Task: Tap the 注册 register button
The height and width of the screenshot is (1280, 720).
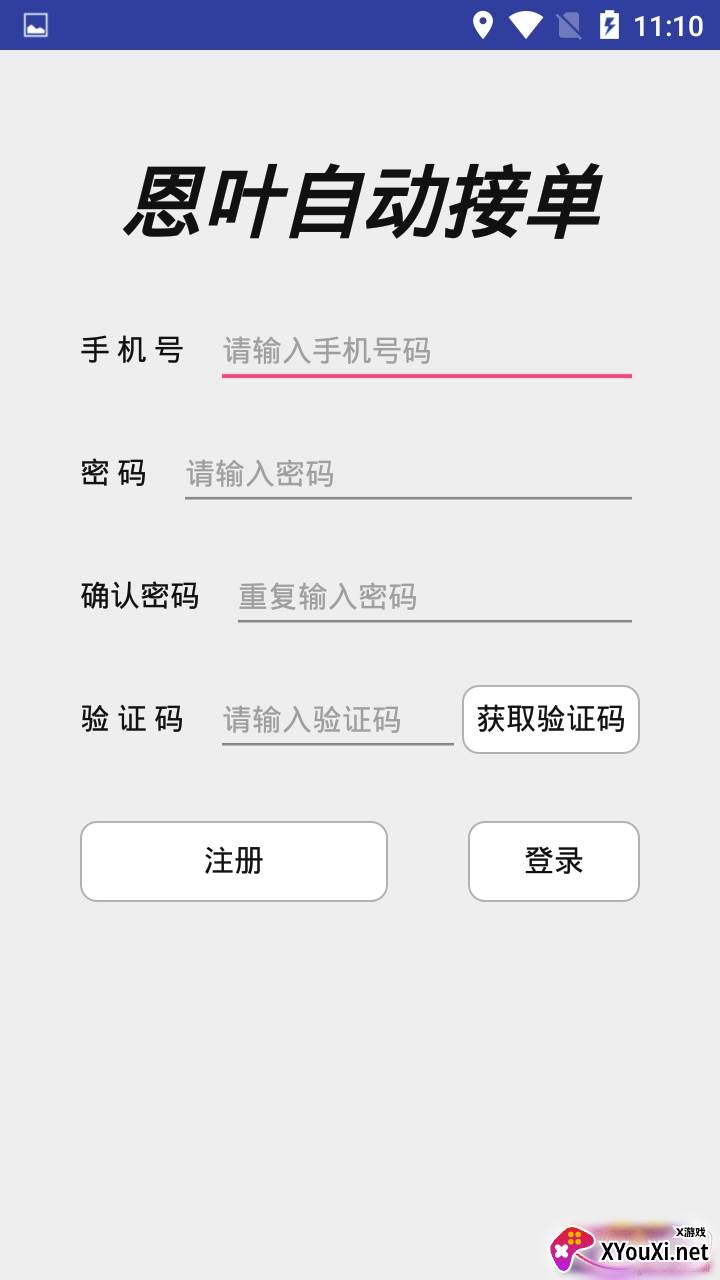Action: (234, 861)
